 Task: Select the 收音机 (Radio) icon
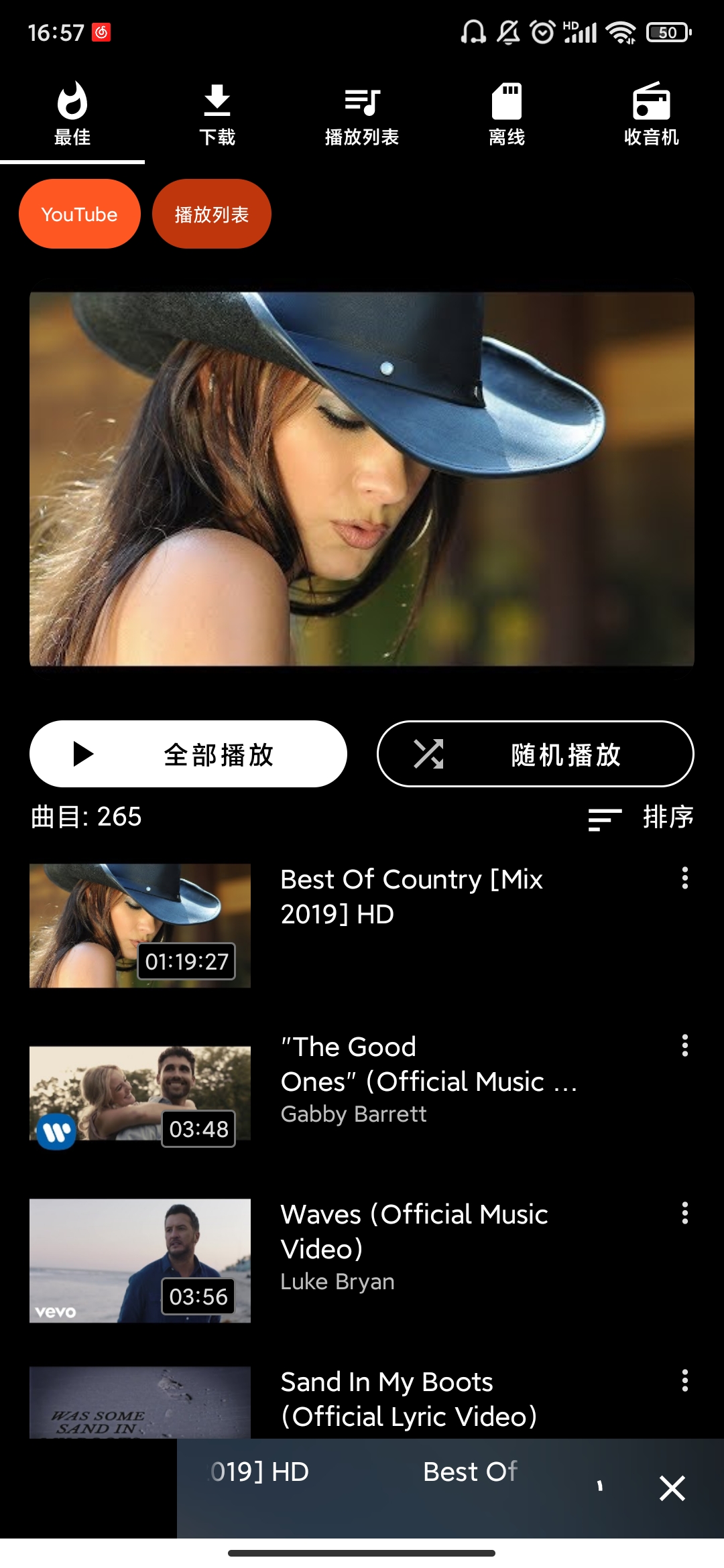(651, 102)
